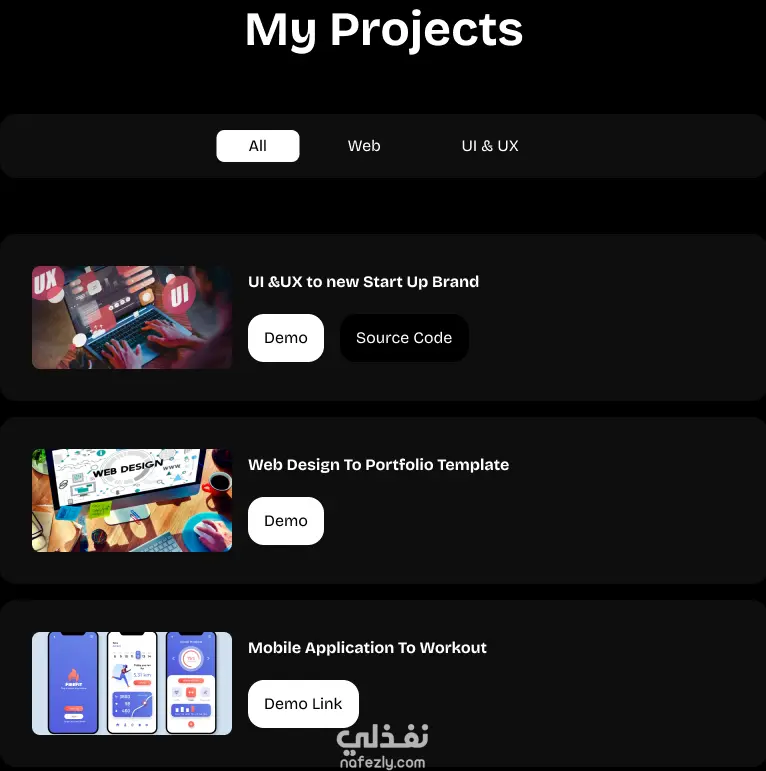The height and width of the screenshot is (771, 766).
Task: Open the UI & UX Start Up Brand thumbnail
Action: (x=132, y=318)
